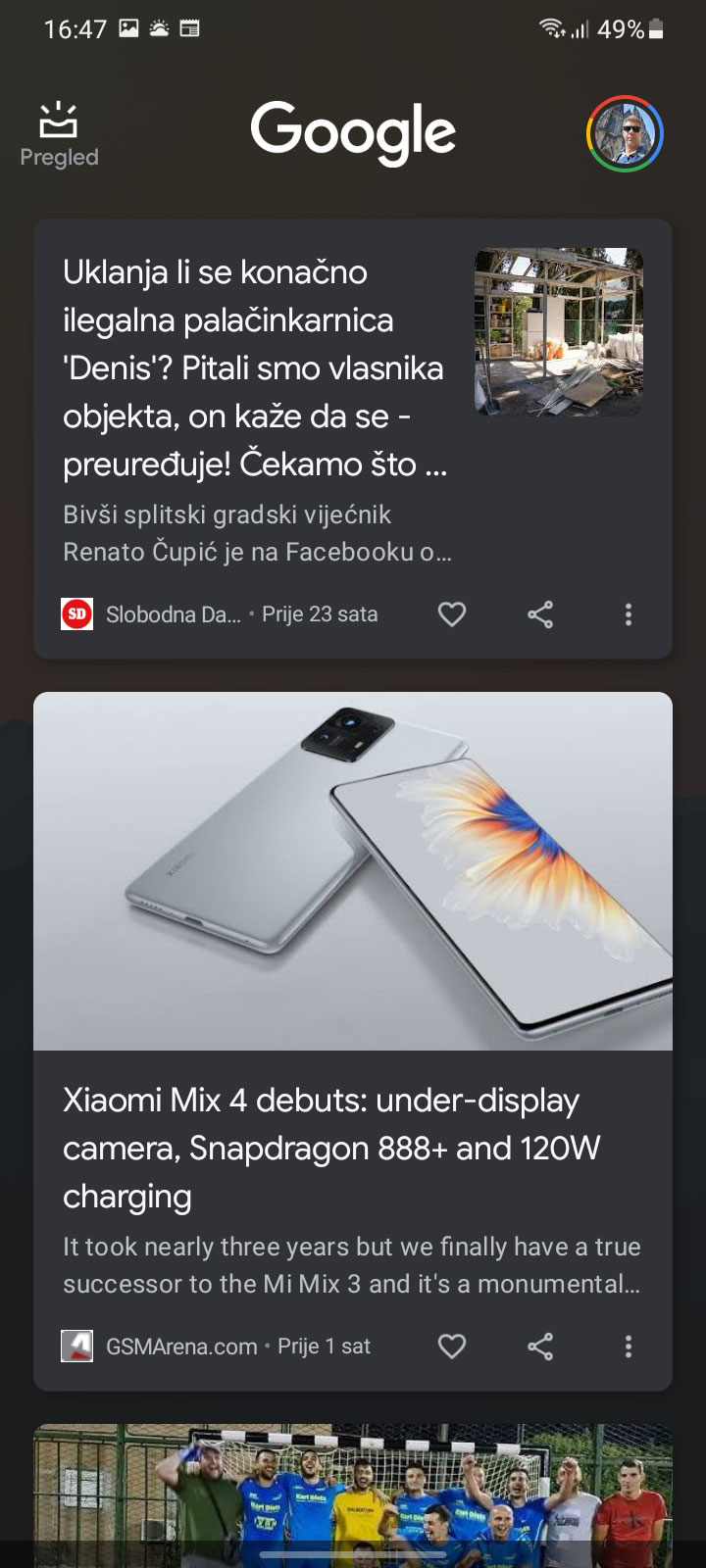
Task: Open the Pregled overview button
Action: coord(59,135)
